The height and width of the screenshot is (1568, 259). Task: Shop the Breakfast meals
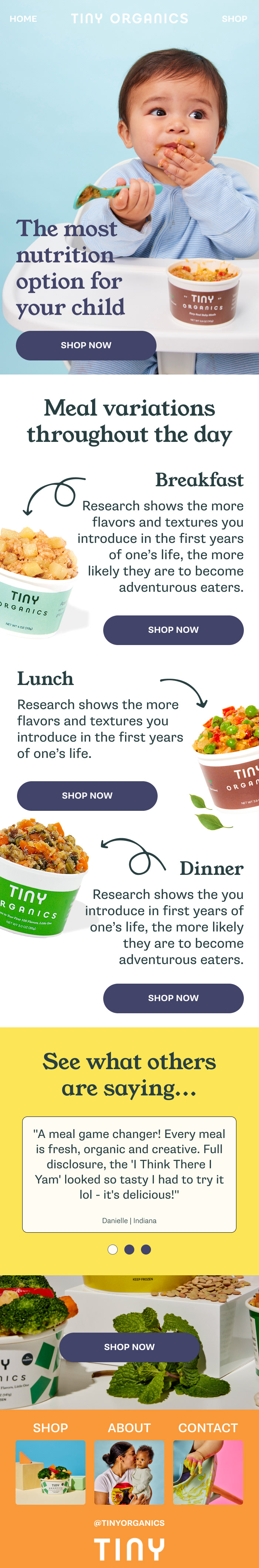[173, 630]
